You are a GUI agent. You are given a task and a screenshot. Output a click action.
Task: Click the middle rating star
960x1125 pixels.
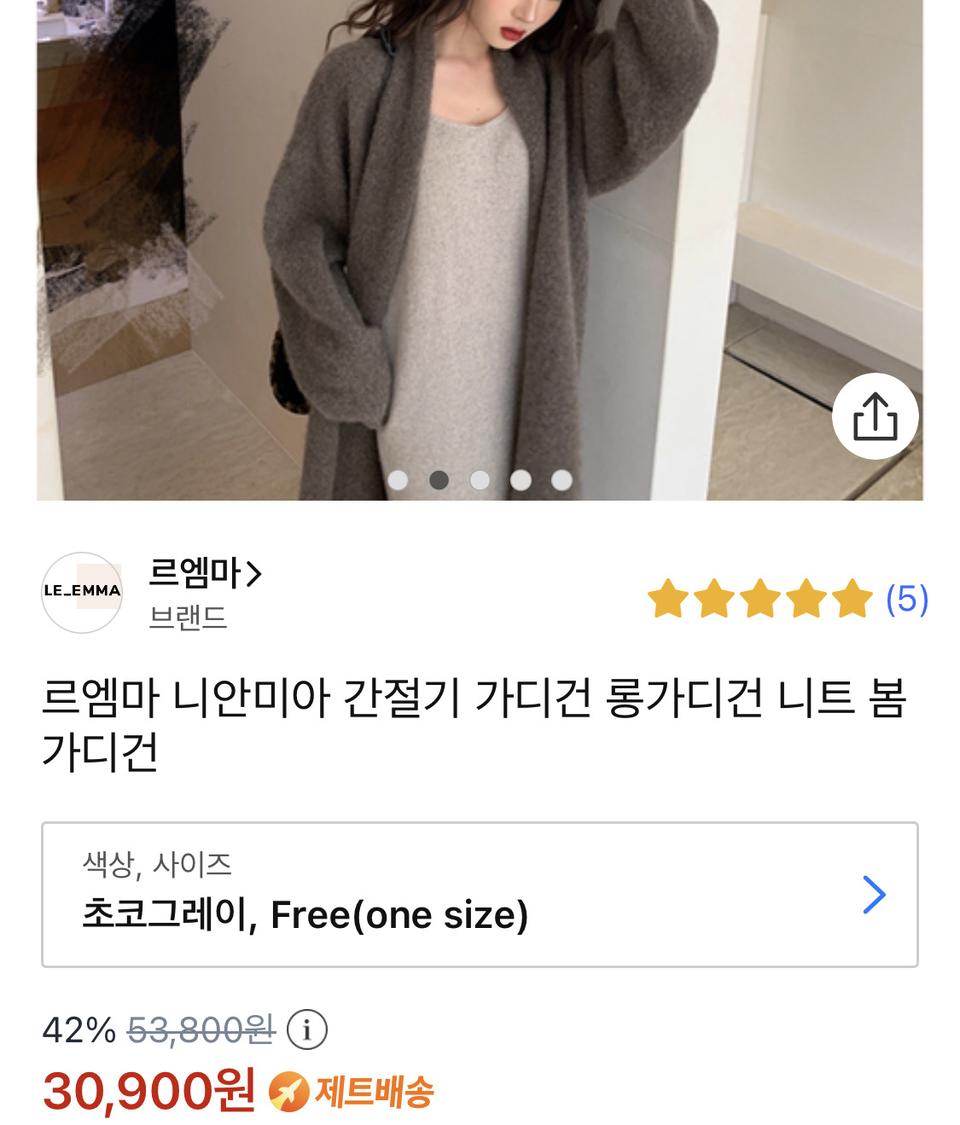coord(757,597)
